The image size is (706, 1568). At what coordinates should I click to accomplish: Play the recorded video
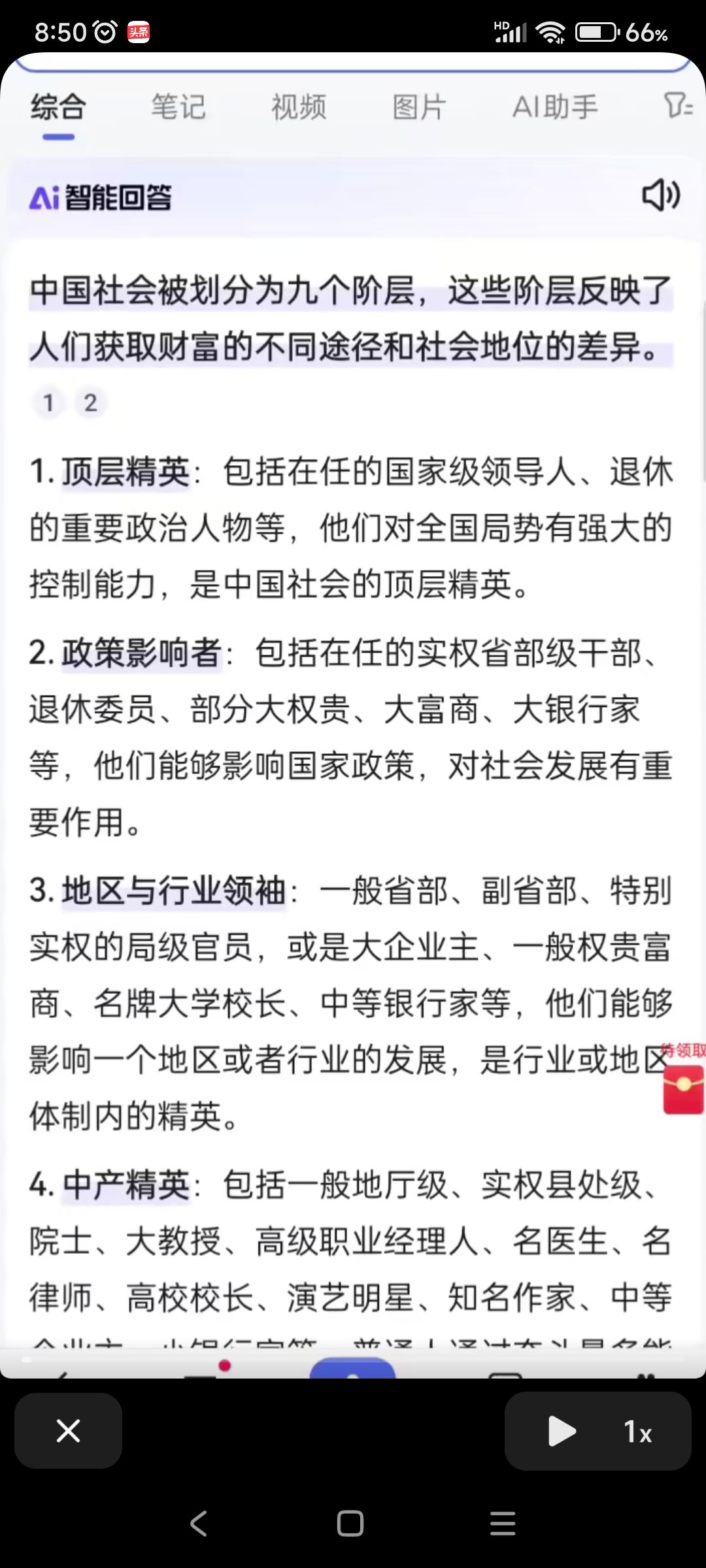[x=562, y=1431]
